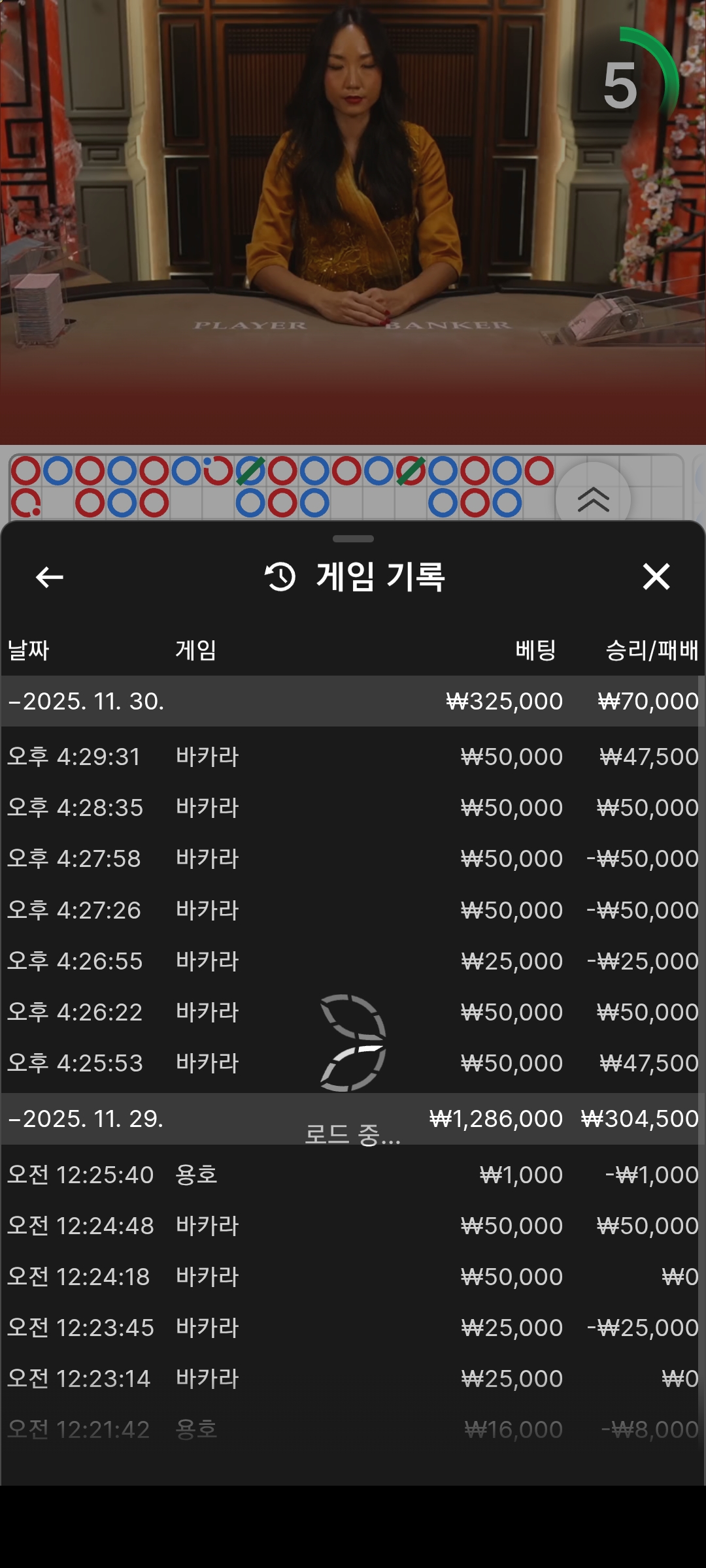Open the 오후 4:27:26 바카라 record

[x=353, y=910]
